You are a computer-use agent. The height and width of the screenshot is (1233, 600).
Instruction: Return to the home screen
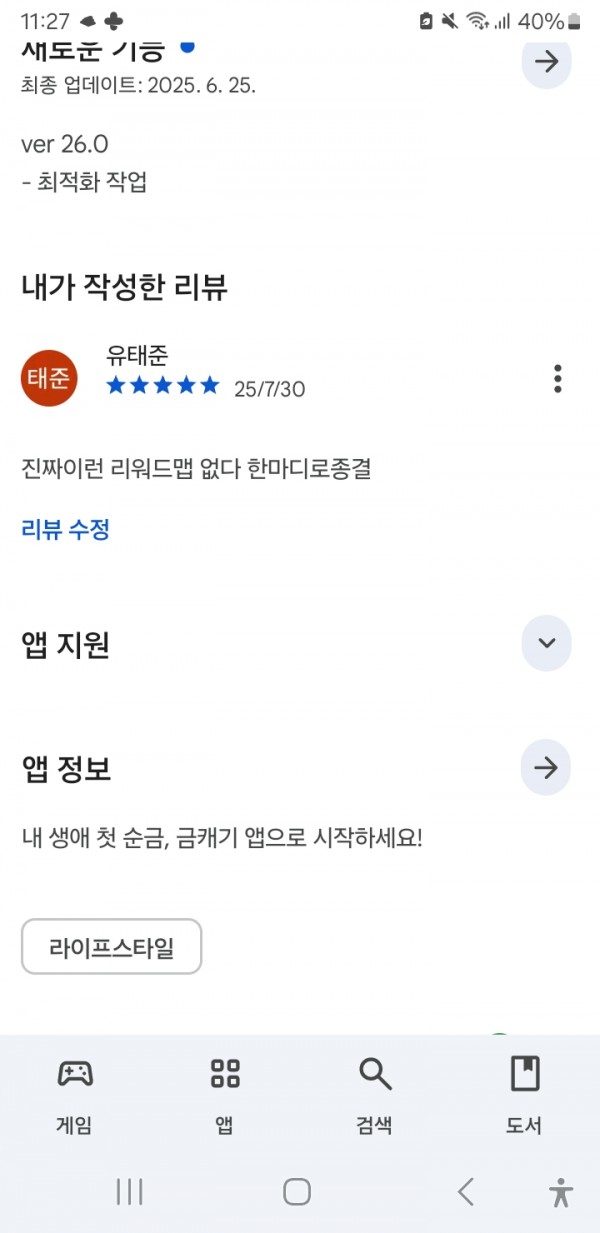tap(297, 1191)
